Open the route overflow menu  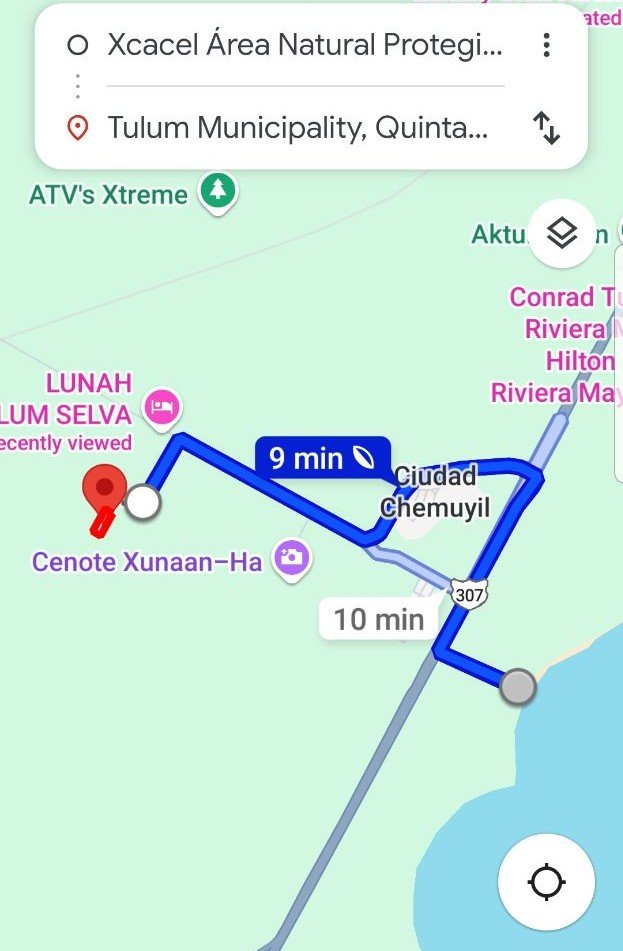point(546,45)
